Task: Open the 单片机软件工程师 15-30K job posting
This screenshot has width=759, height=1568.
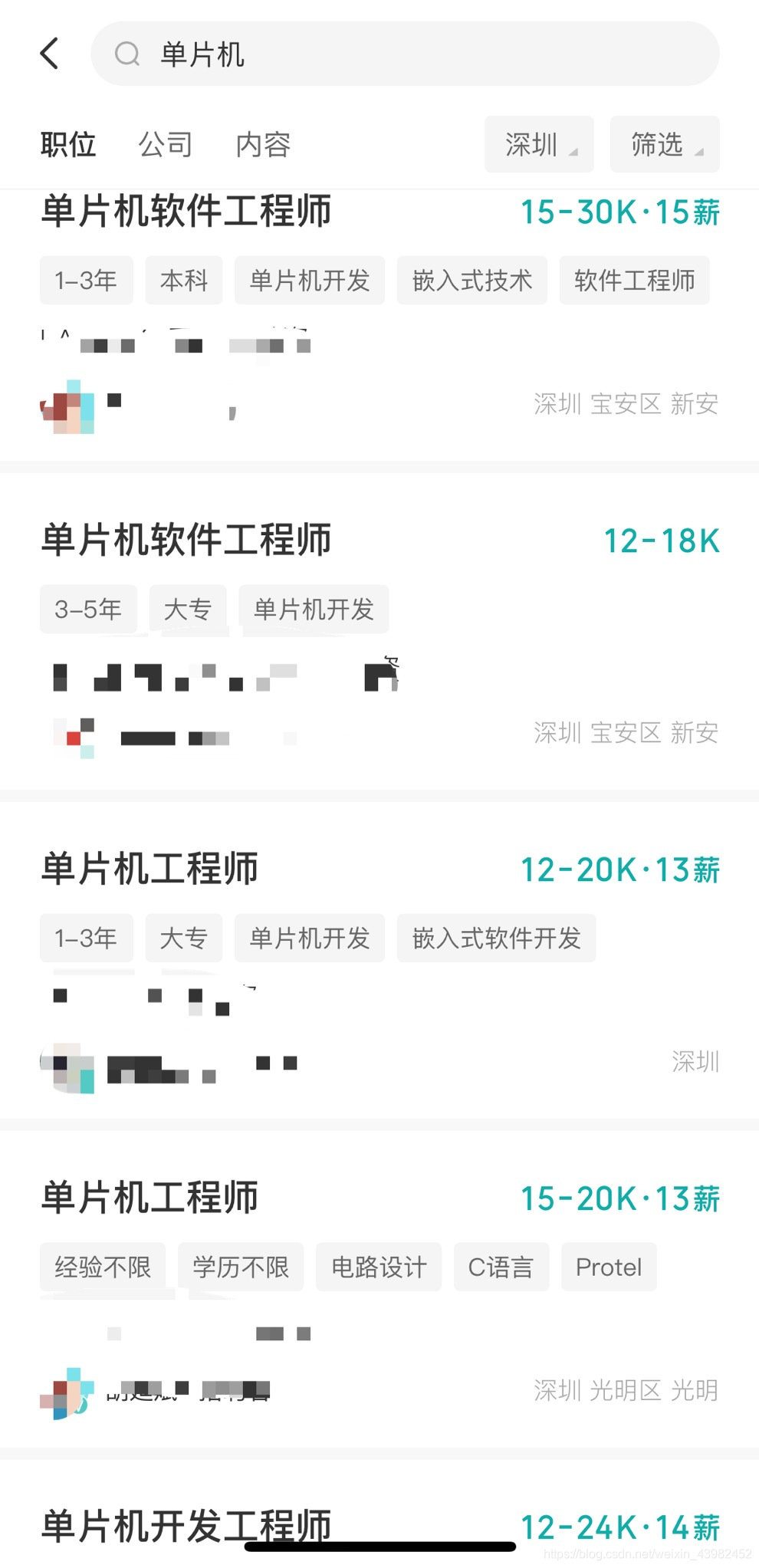Action: [x=186, y=212]
